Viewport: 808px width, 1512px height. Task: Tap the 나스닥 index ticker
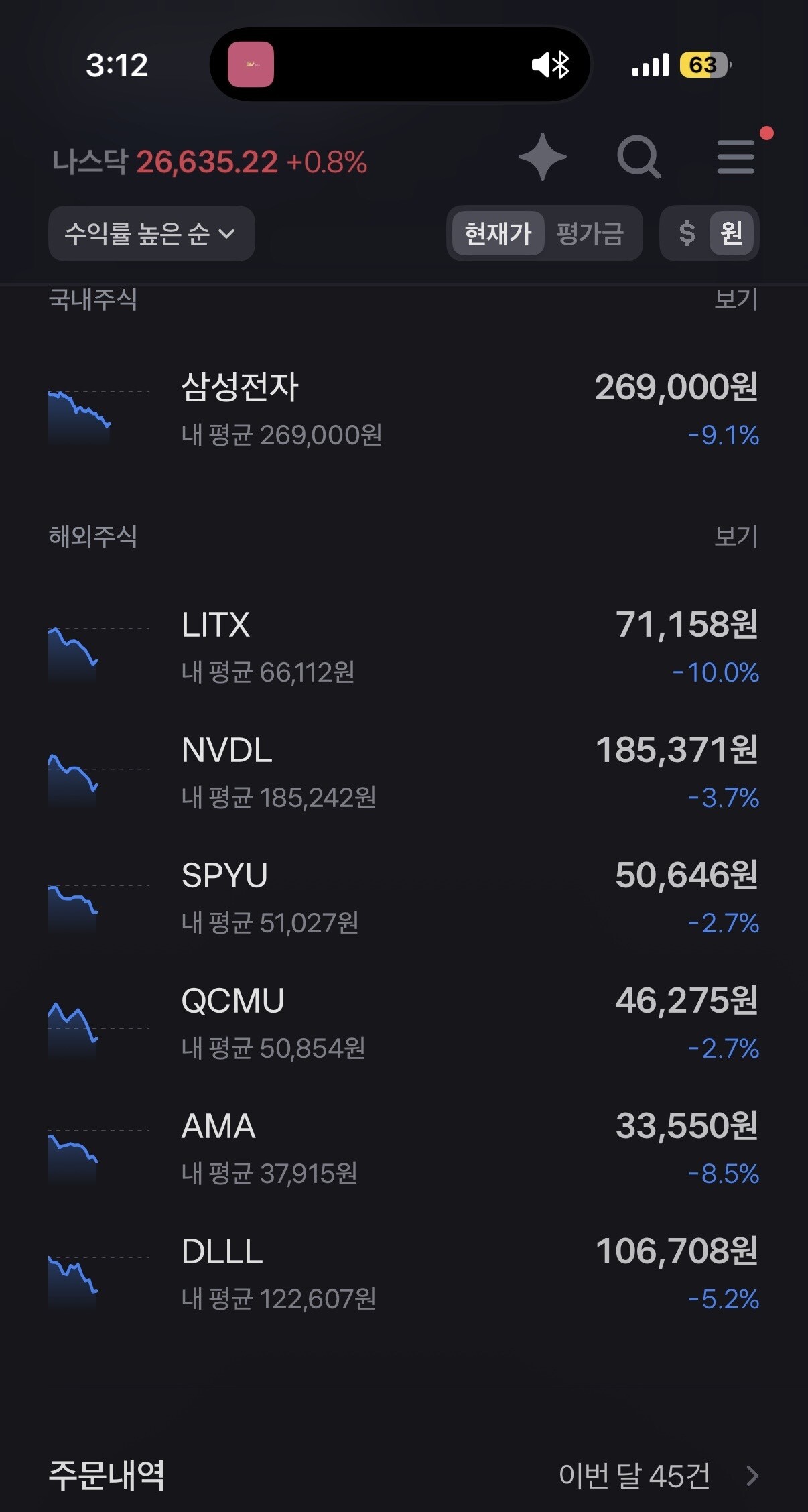pos(210,162)
